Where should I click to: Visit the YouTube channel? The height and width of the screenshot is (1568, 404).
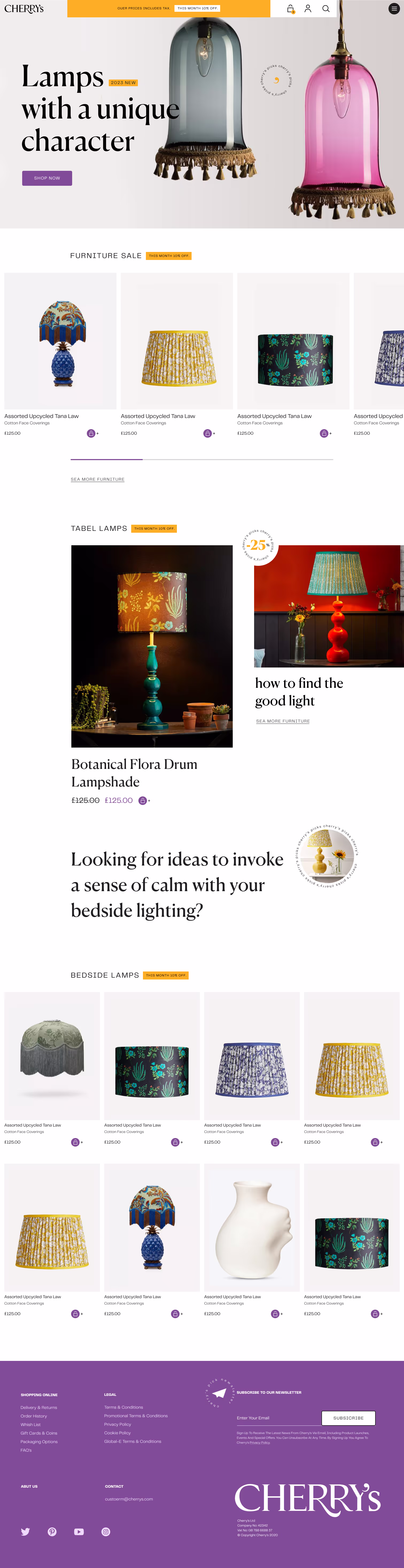tap(79, 1531)
